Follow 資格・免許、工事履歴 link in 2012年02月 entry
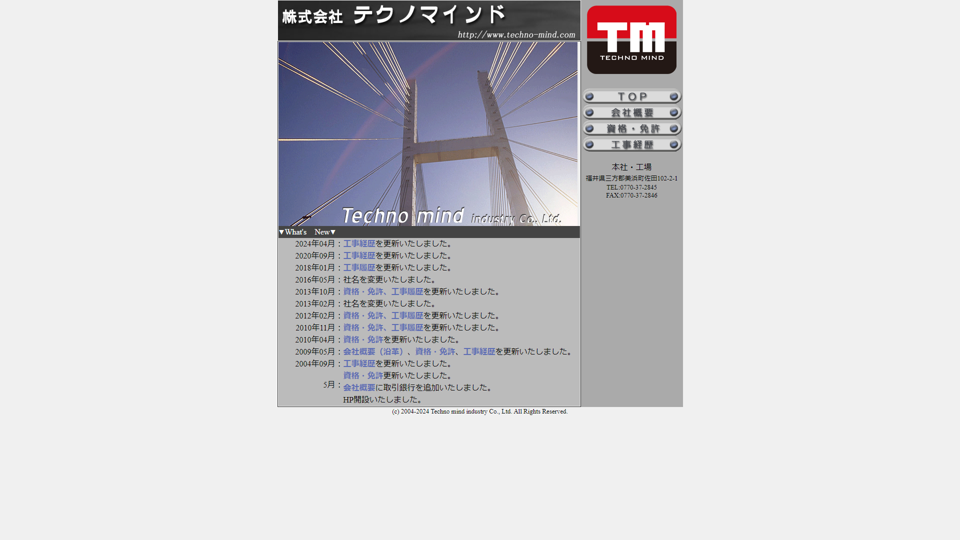The height and width of the screenshot is (540, 960). pos(383,316)
